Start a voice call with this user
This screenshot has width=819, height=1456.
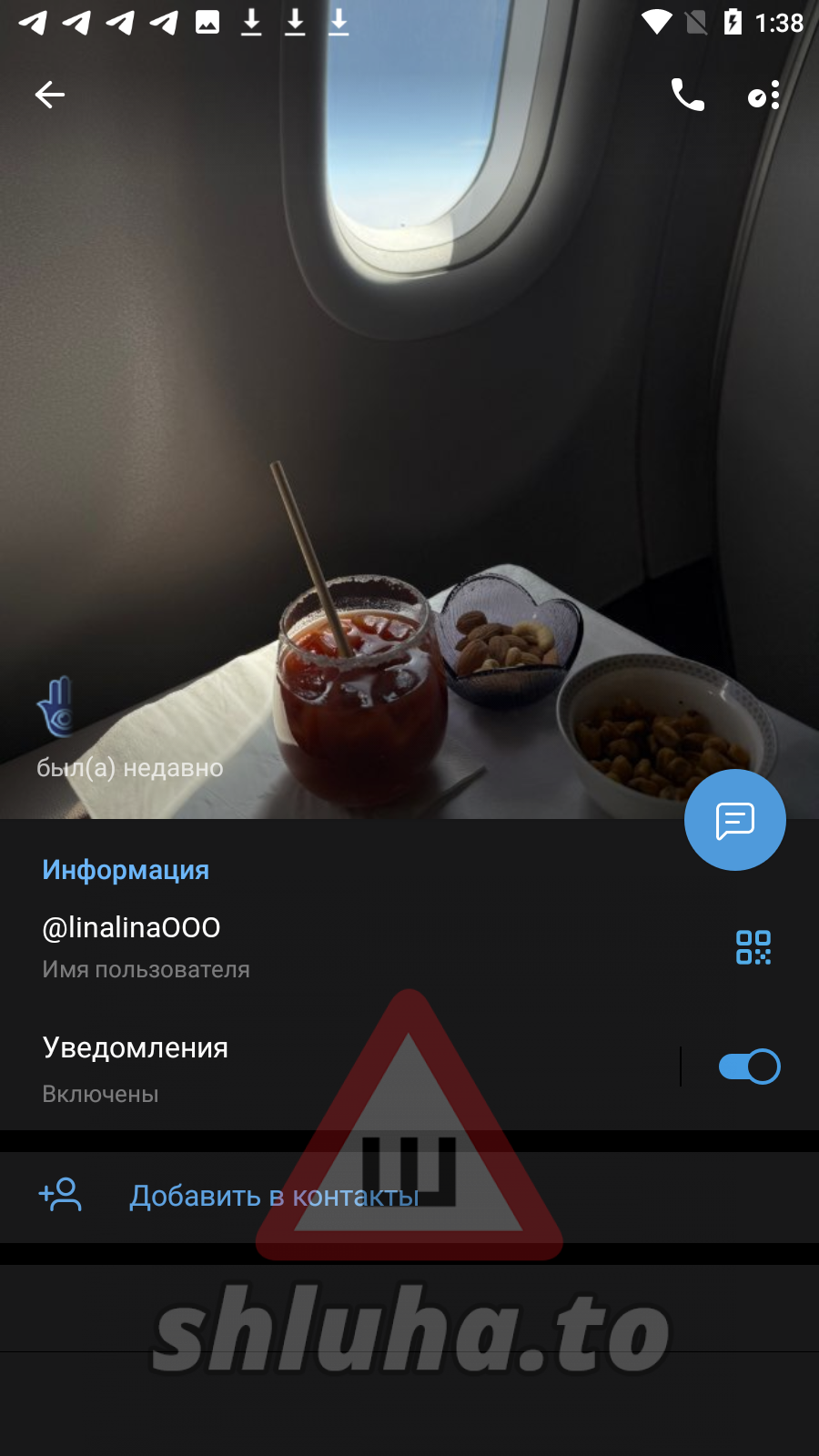687,95
